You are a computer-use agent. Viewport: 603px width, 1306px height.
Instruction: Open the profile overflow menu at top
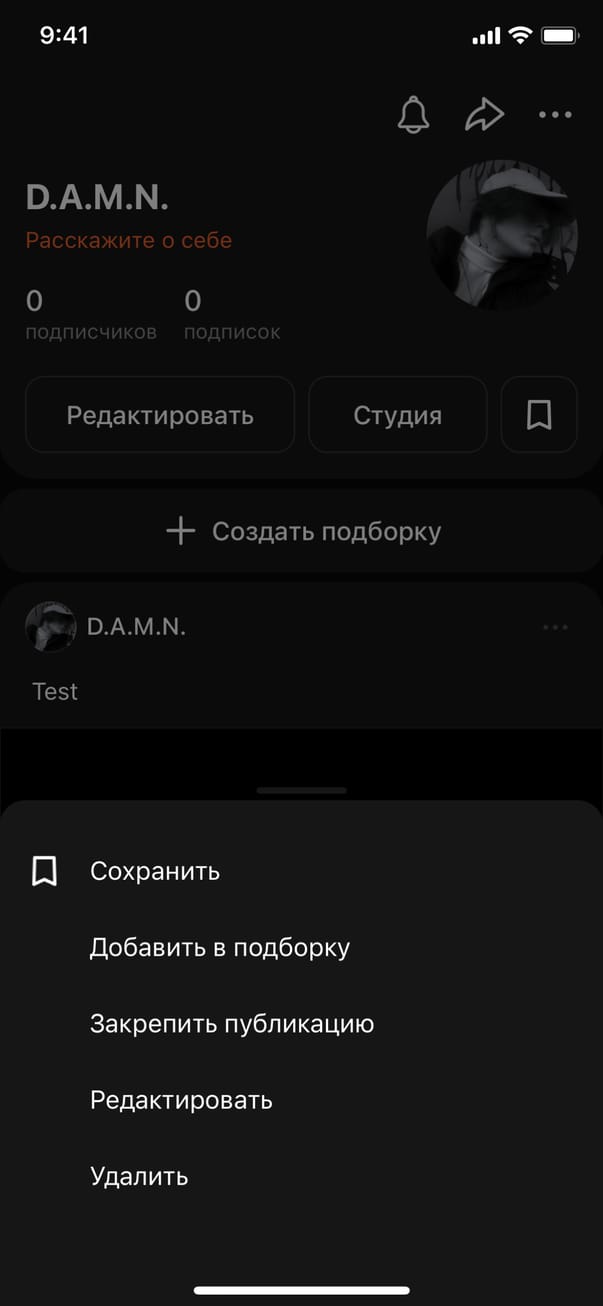click(x=555, y=116)
